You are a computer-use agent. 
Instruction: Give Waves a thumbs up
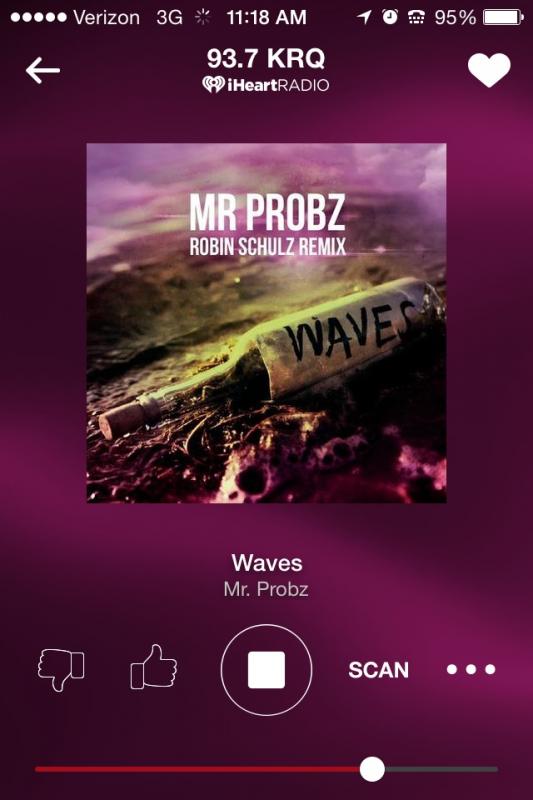tap(154, 667)
